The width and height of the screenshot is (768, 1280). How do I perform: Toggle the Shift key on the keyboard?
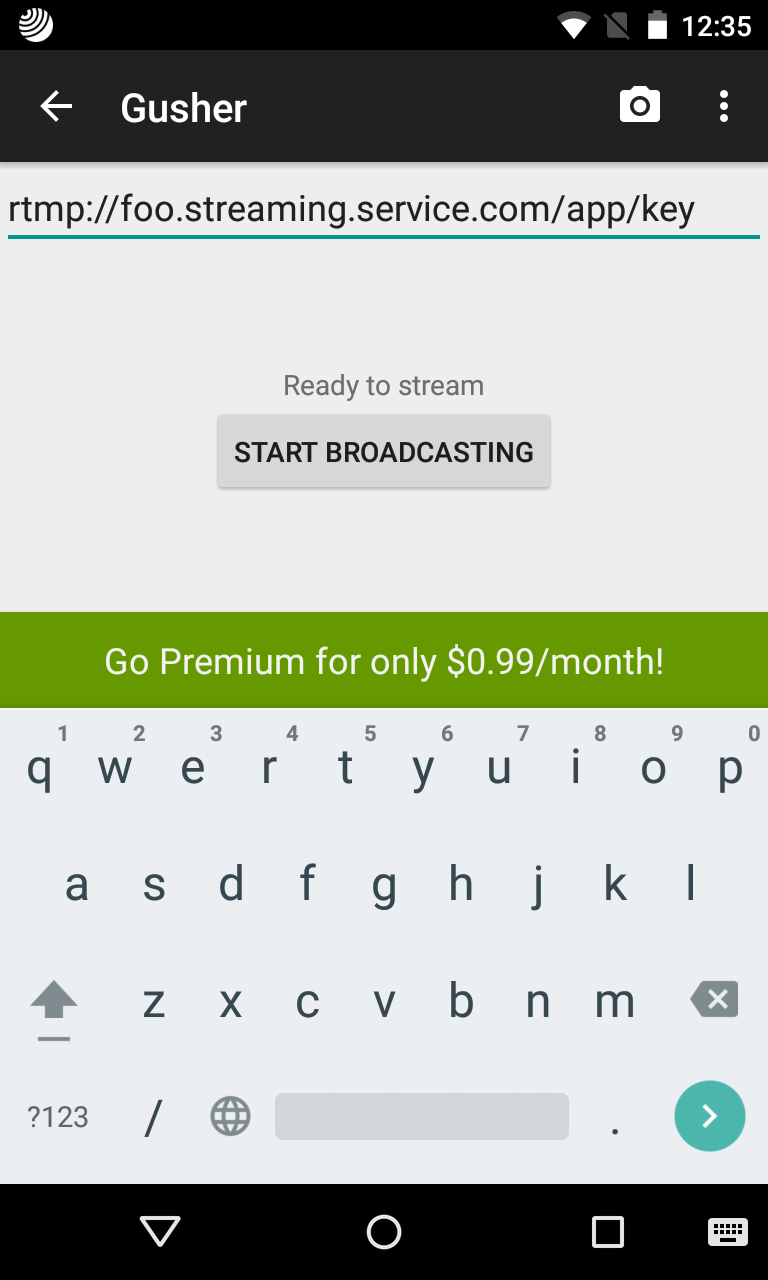click(53, 999)
